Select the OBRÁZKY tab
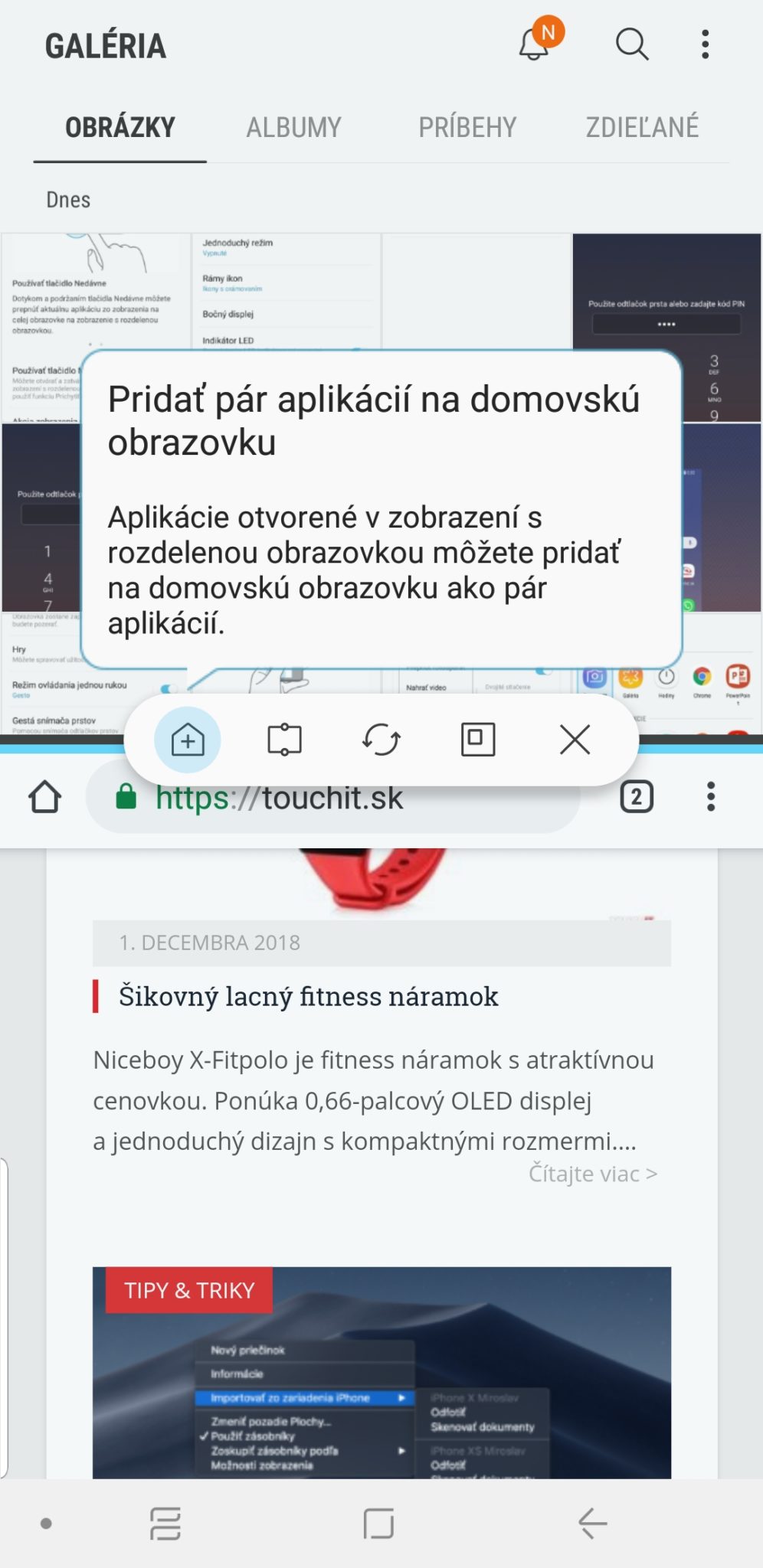This screenshot has width=763, height=1568. point(120,127)
